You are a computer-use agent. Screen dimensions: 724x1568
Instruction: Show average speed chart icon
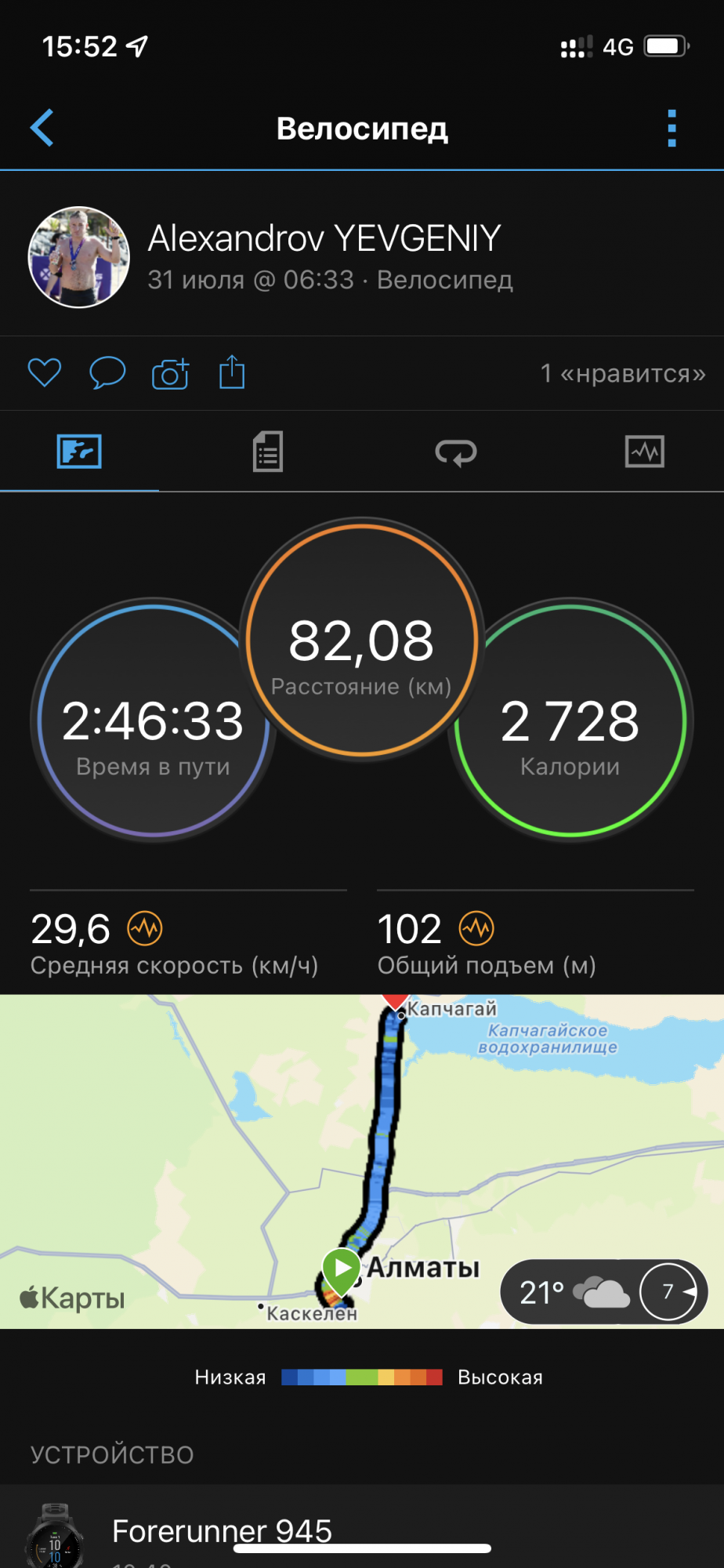[145, 929]
